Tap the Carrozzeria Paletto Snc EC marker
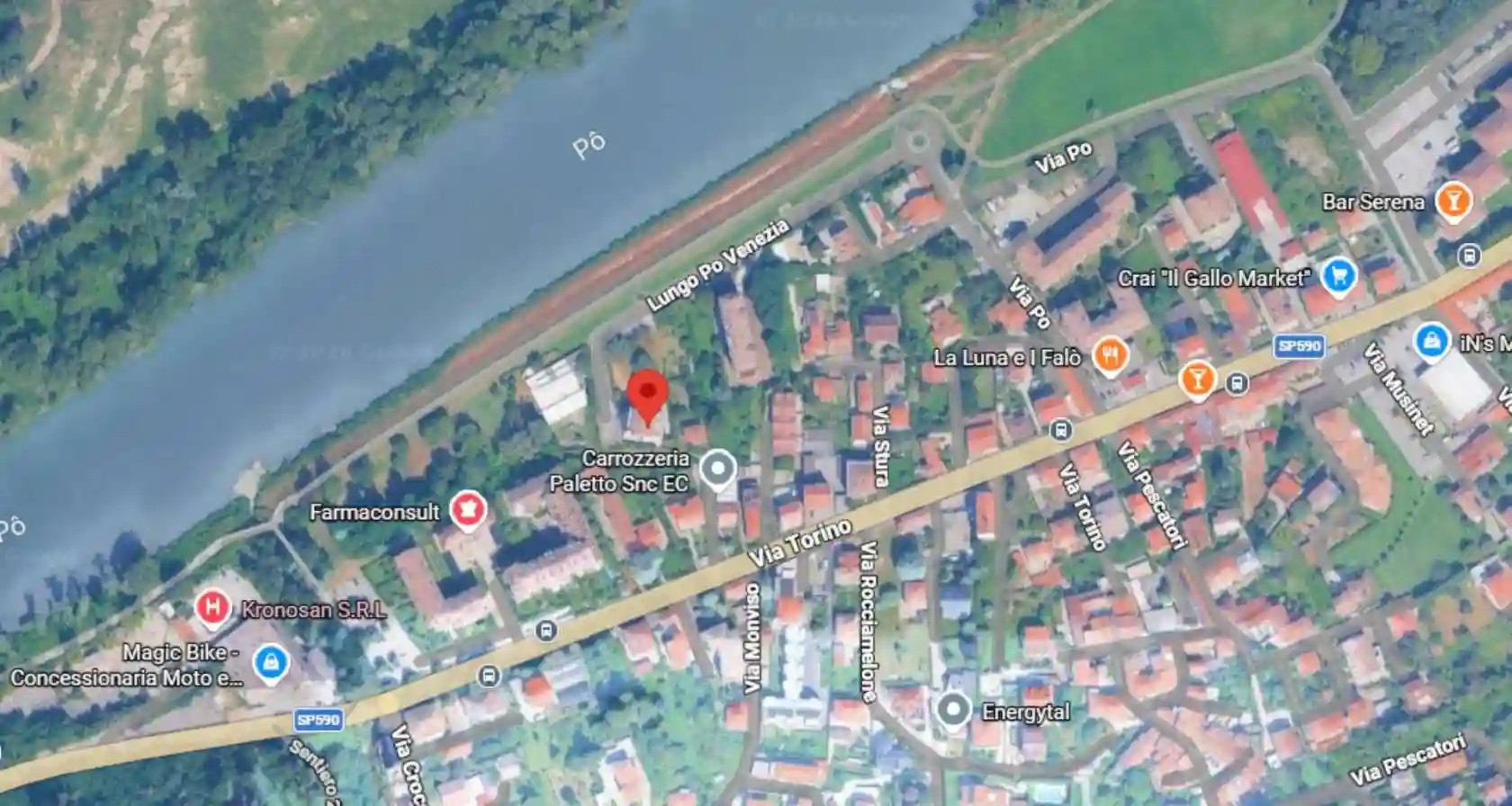Screen dimensions: 1512x806 [717, 469]
